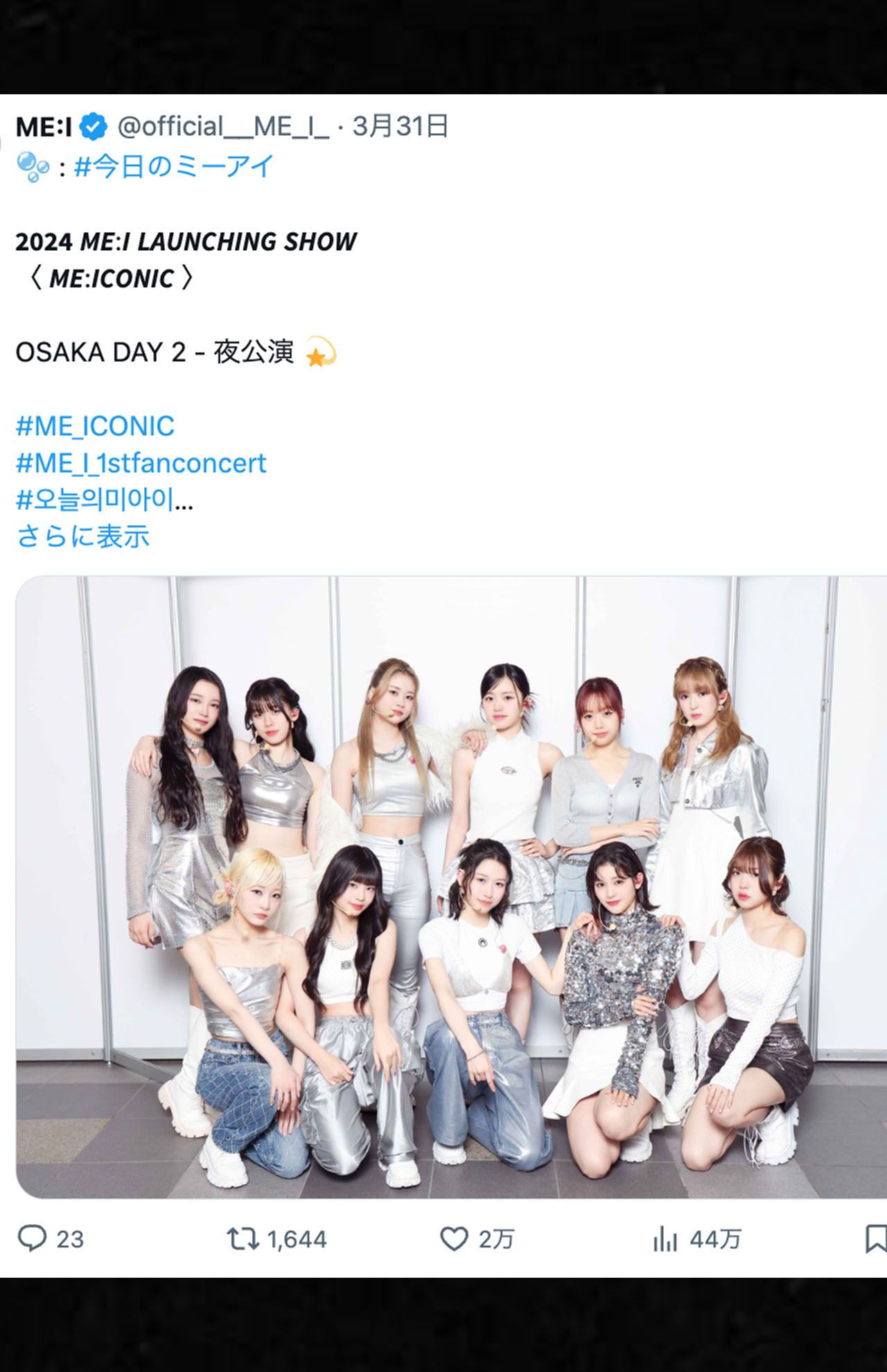Open the ME:I profile name
887x1372 pixels.
pyautogui.click(x=43, y=127)
